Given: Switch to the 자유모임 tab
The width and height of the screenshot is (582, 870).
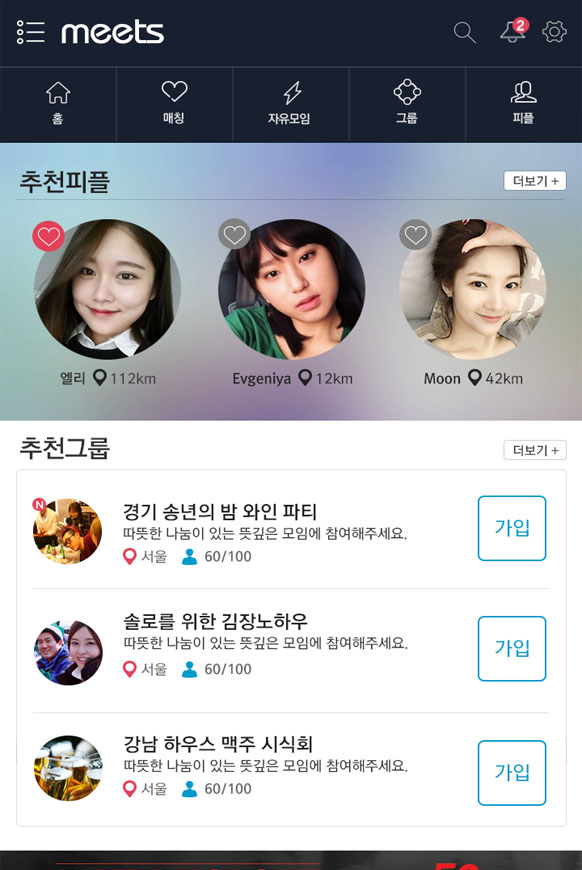Looking at the screenshot, I should [291, 104].
